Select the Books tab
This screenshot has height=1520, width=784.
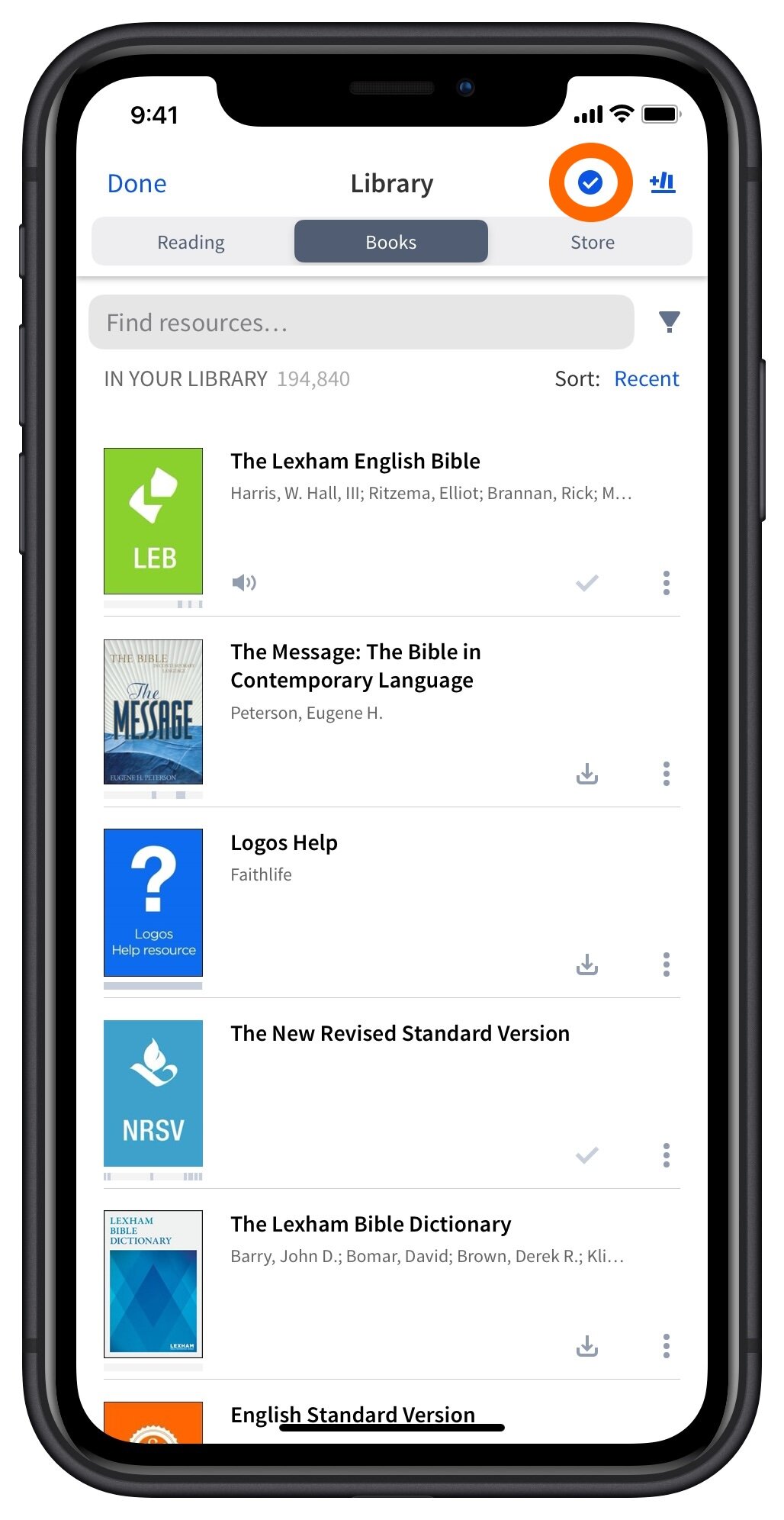[390, 242]
